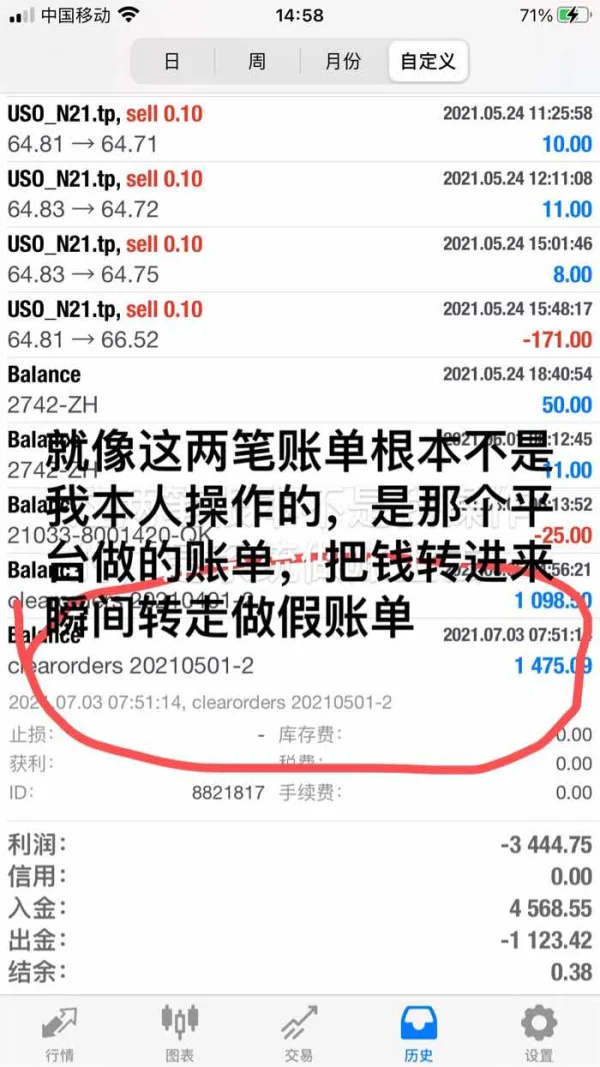Go to the 行情 quotes tab
This screenshot has width=600, height=1067.
click(60, 1032)
